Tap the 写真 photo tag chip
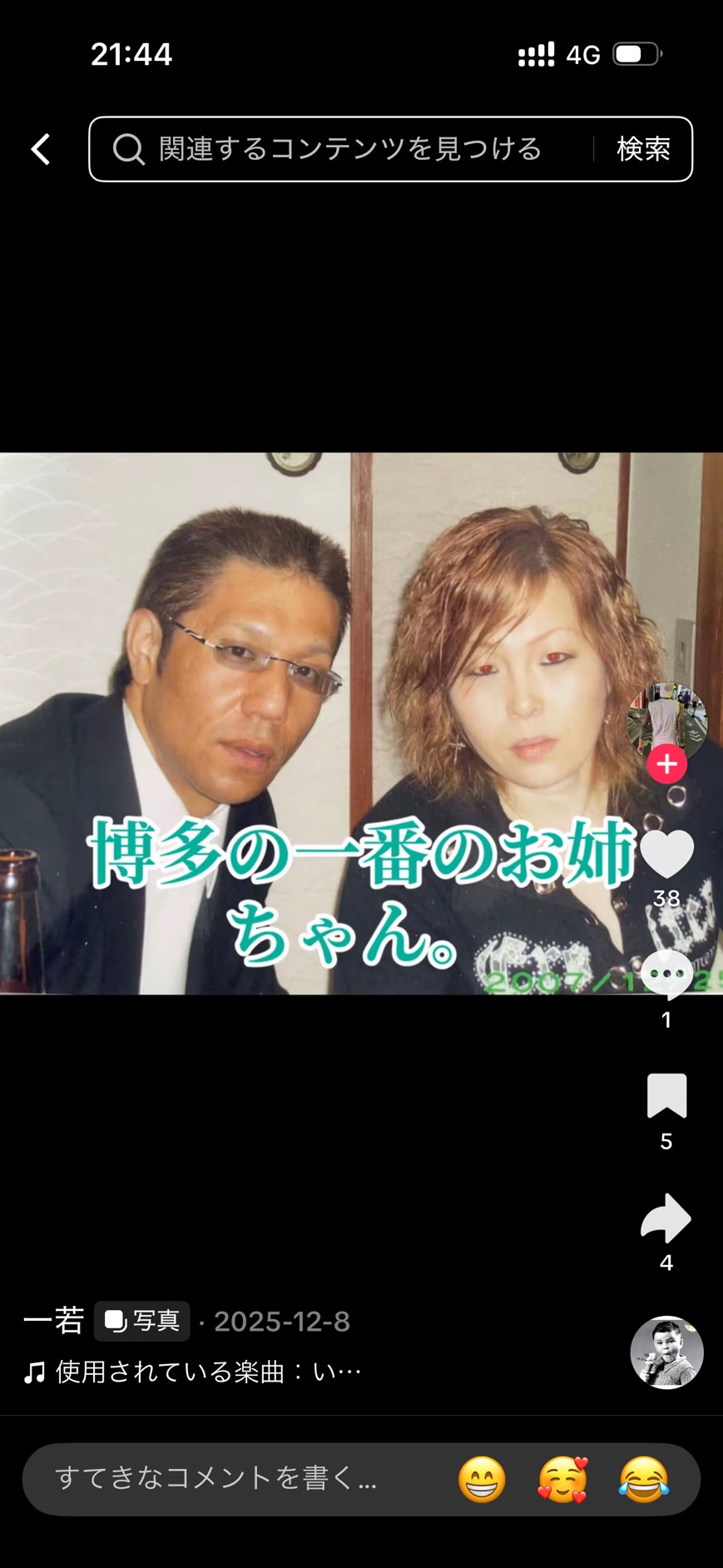723x1568 pixels. [x=142, y=1321]
